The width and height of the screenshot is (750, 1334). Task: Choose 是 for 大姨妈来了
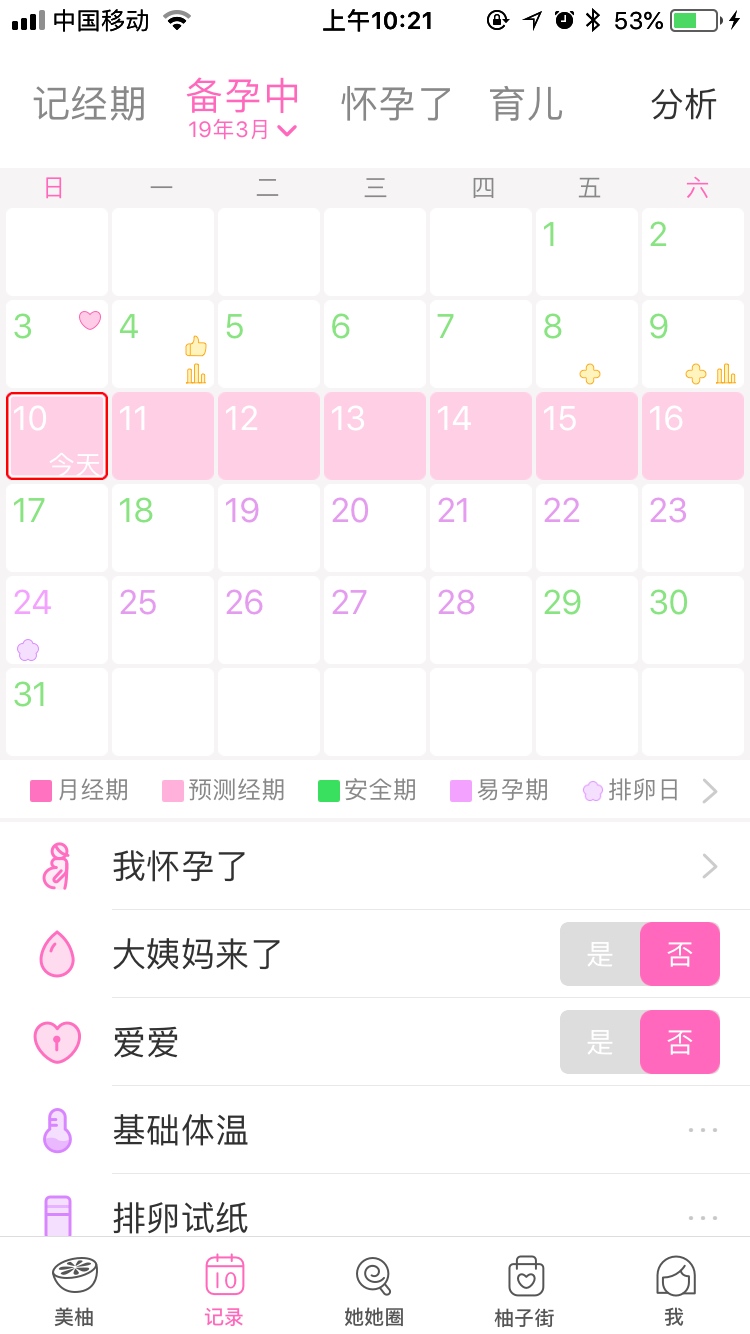[600, 954]
